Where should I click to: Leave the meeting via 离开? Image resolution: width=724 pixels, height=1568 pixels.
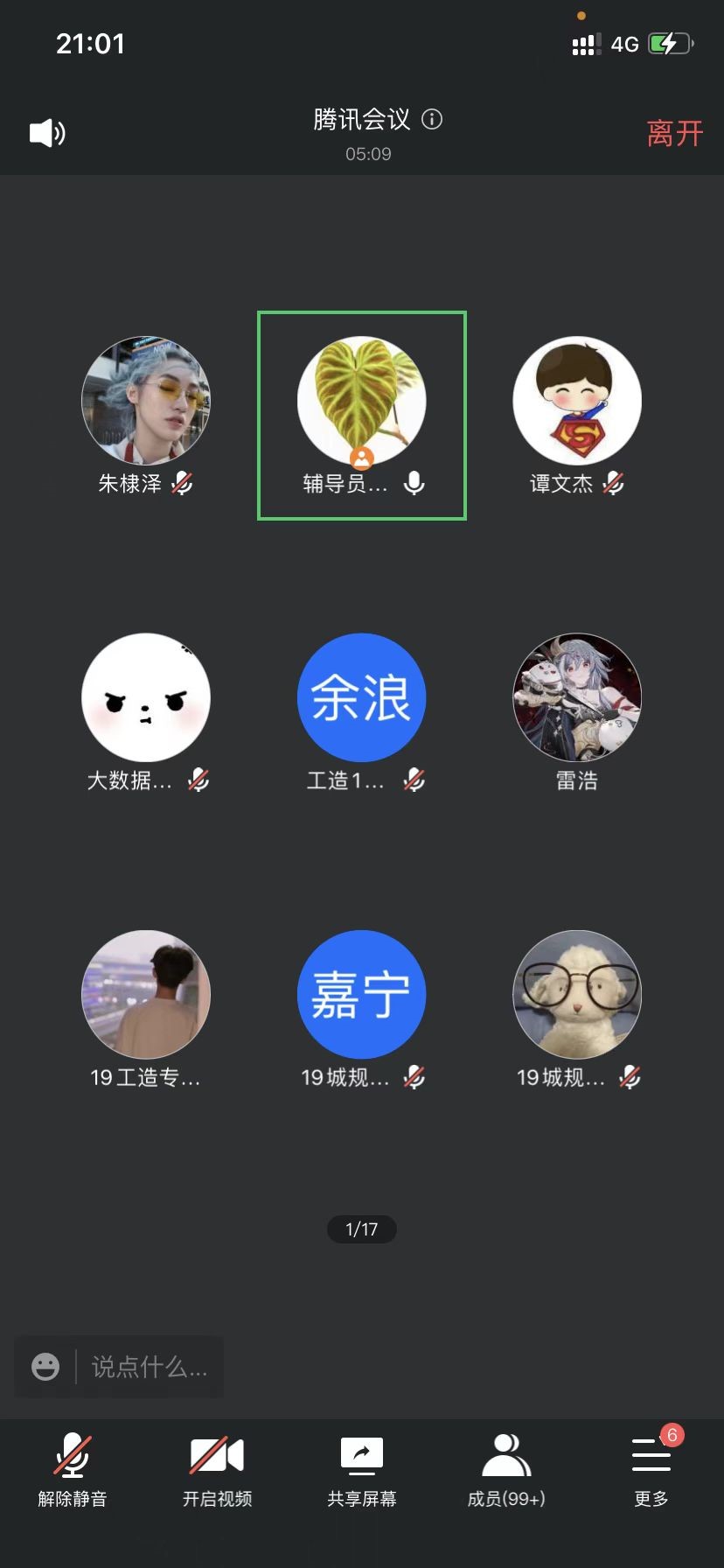[674, 134]
